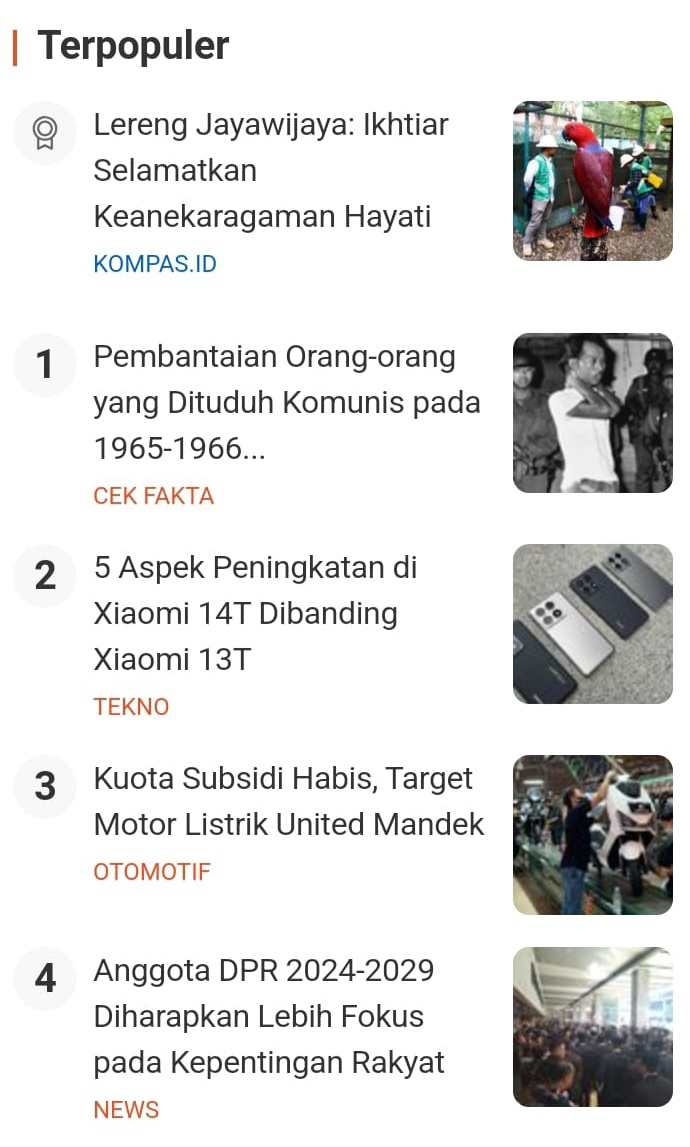690x1147 pixels.
Task: Tap the electric motorcycle thumbnail
Action: tap(592, 835)
